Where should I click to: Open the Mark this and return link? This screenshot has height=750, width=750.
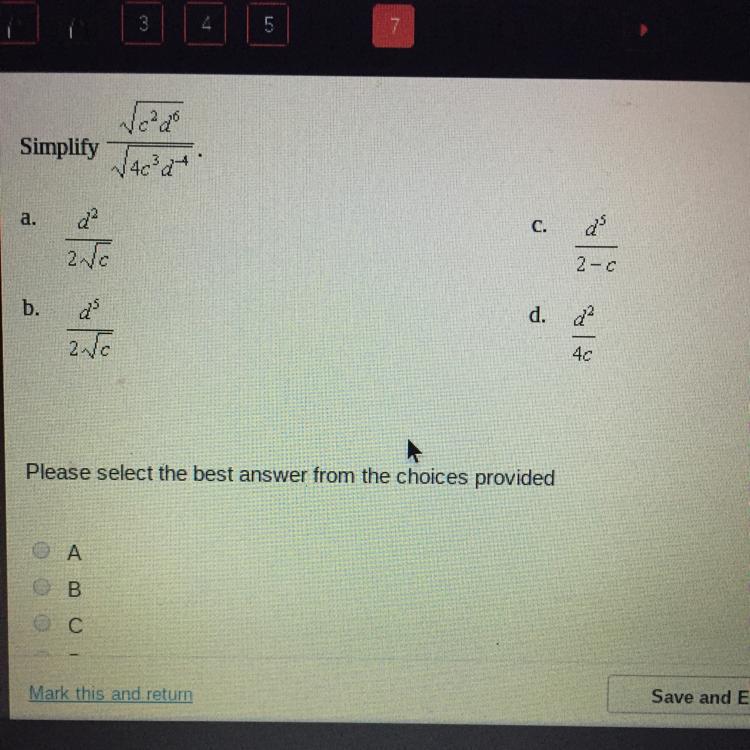coord(110,694)
